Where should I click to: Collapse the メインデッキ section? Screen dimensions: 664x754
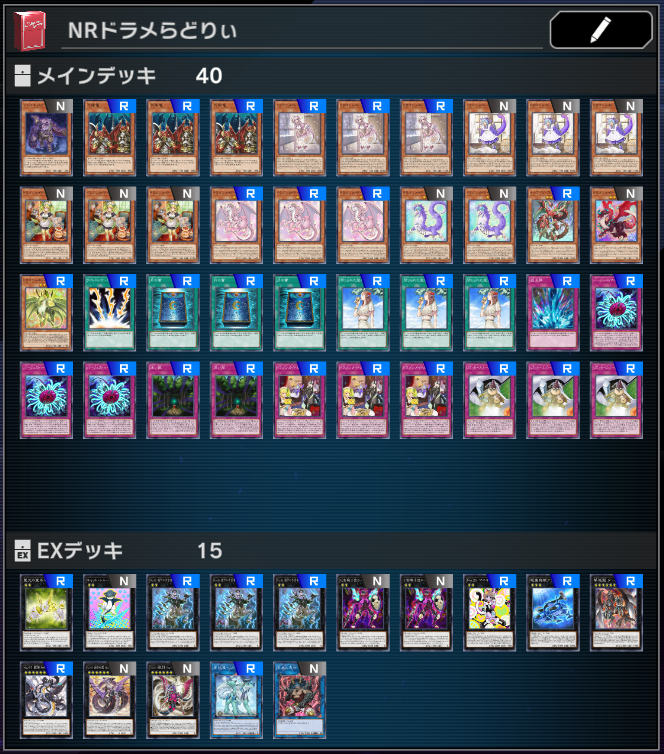[x=23, y=76]
